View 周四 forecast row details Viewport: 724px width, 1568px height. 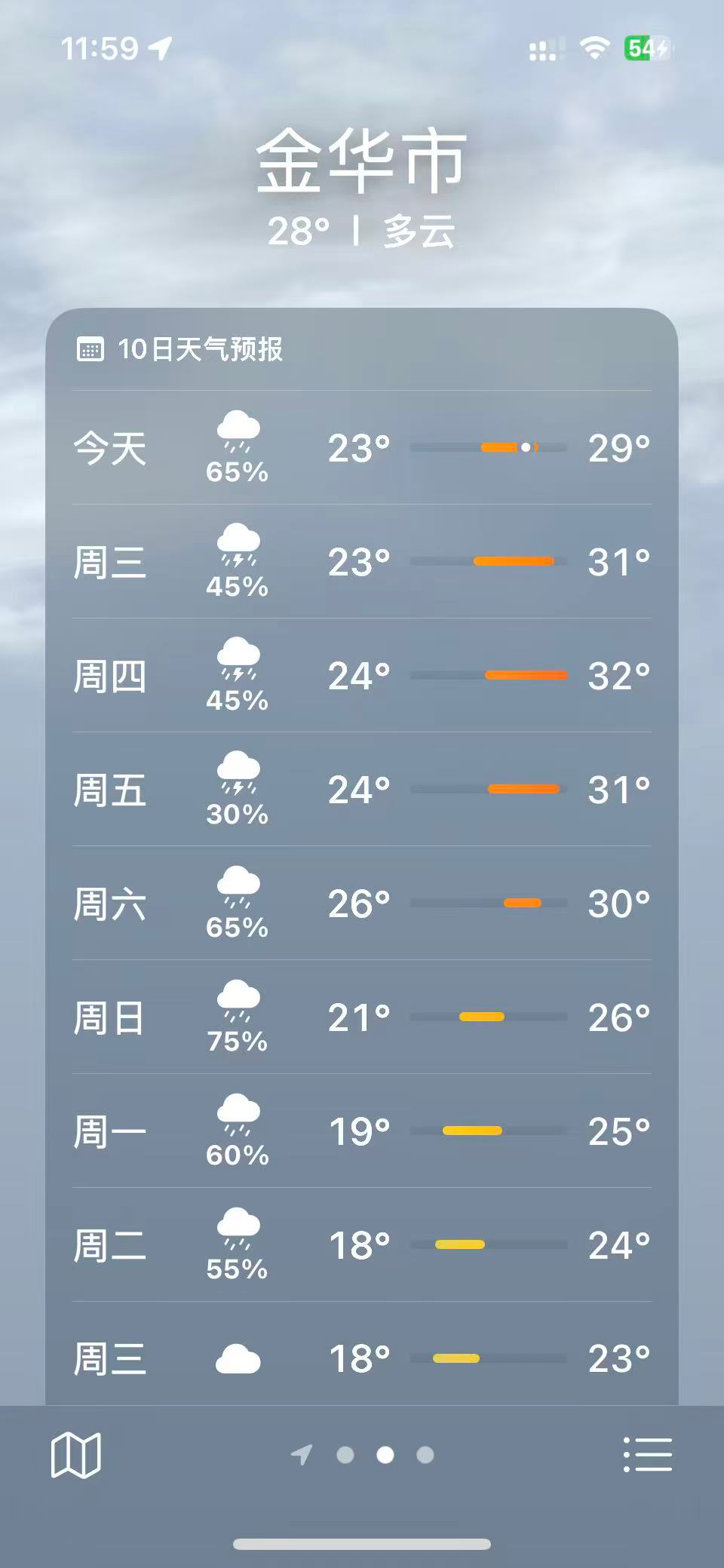pyautogui.click(x=362, y=676)
